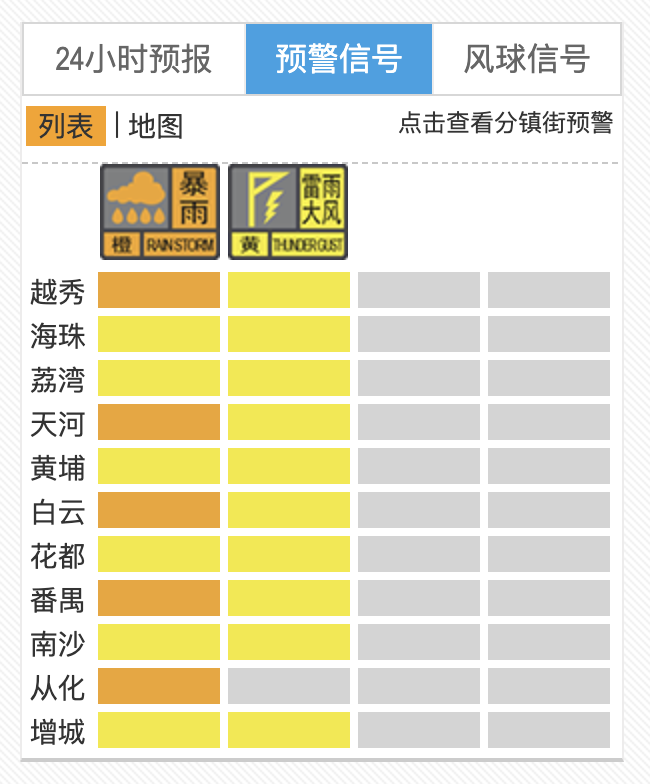Show warnings in 列表 view
Viewport: 650px width, 784px height.
[66, 126]
